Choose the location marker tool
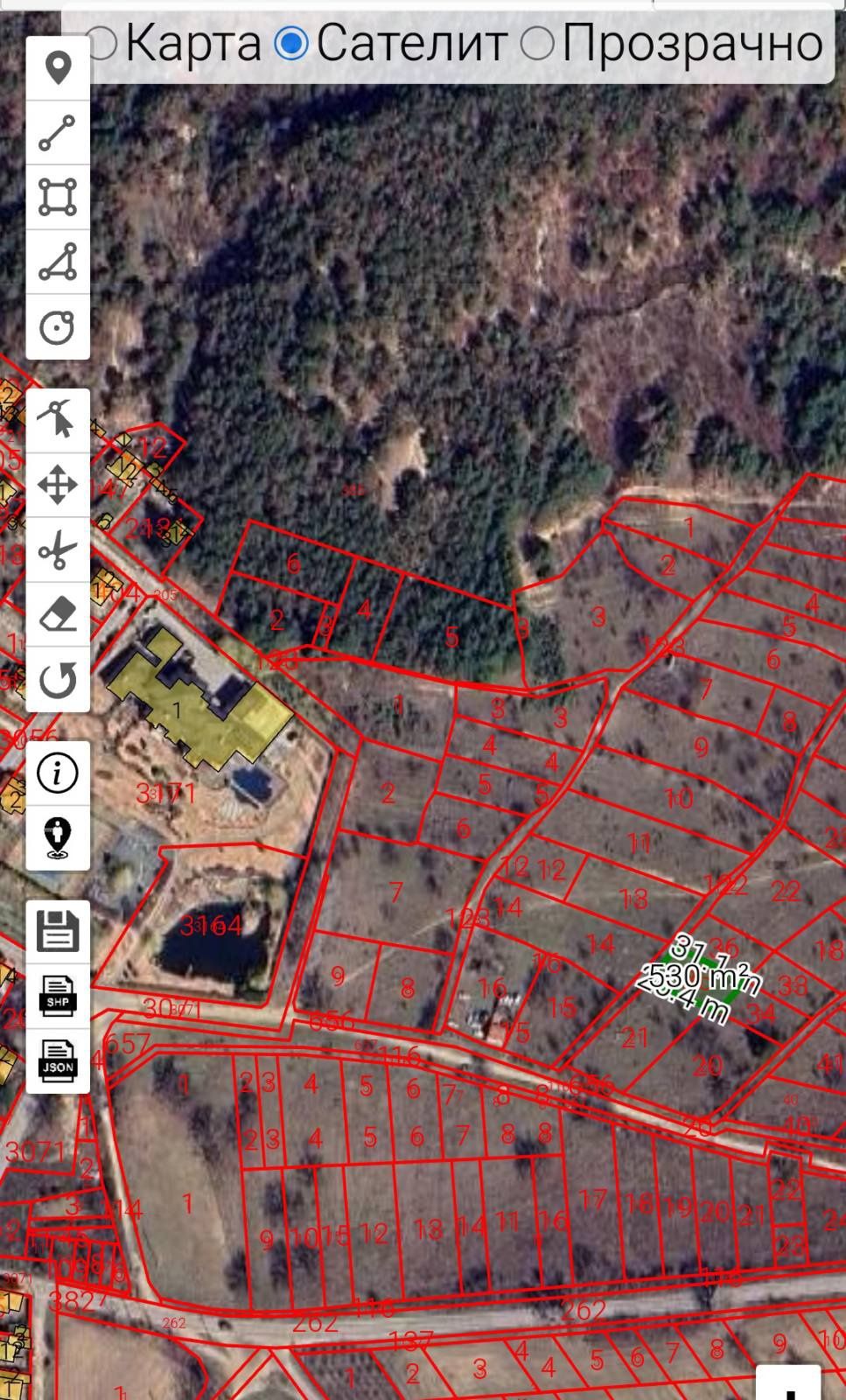 click(x=58, y=68)
